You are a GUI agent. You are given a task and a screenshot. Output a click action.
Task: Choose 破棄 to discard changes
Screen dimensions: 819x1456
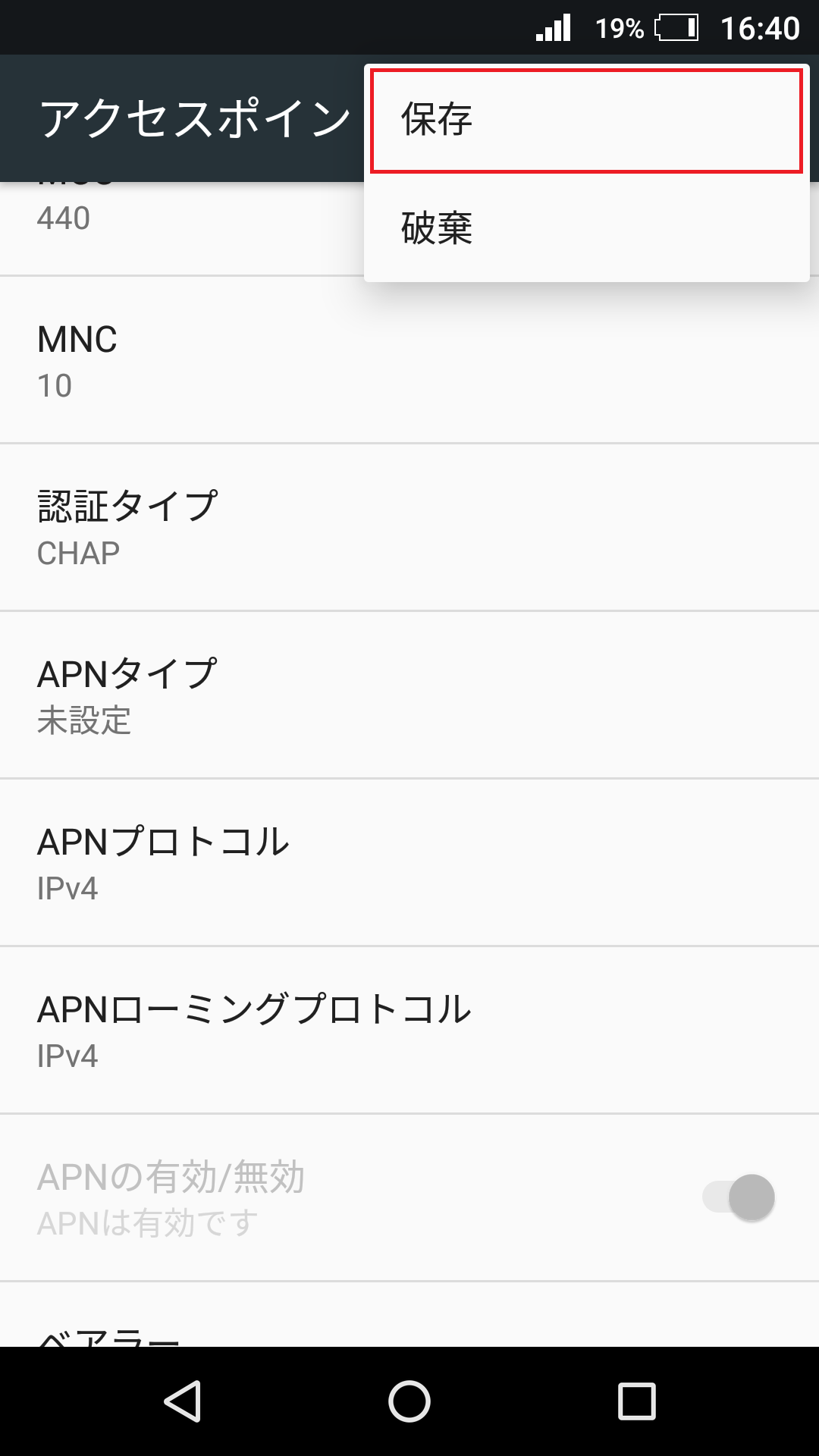[x=585, y=228]
